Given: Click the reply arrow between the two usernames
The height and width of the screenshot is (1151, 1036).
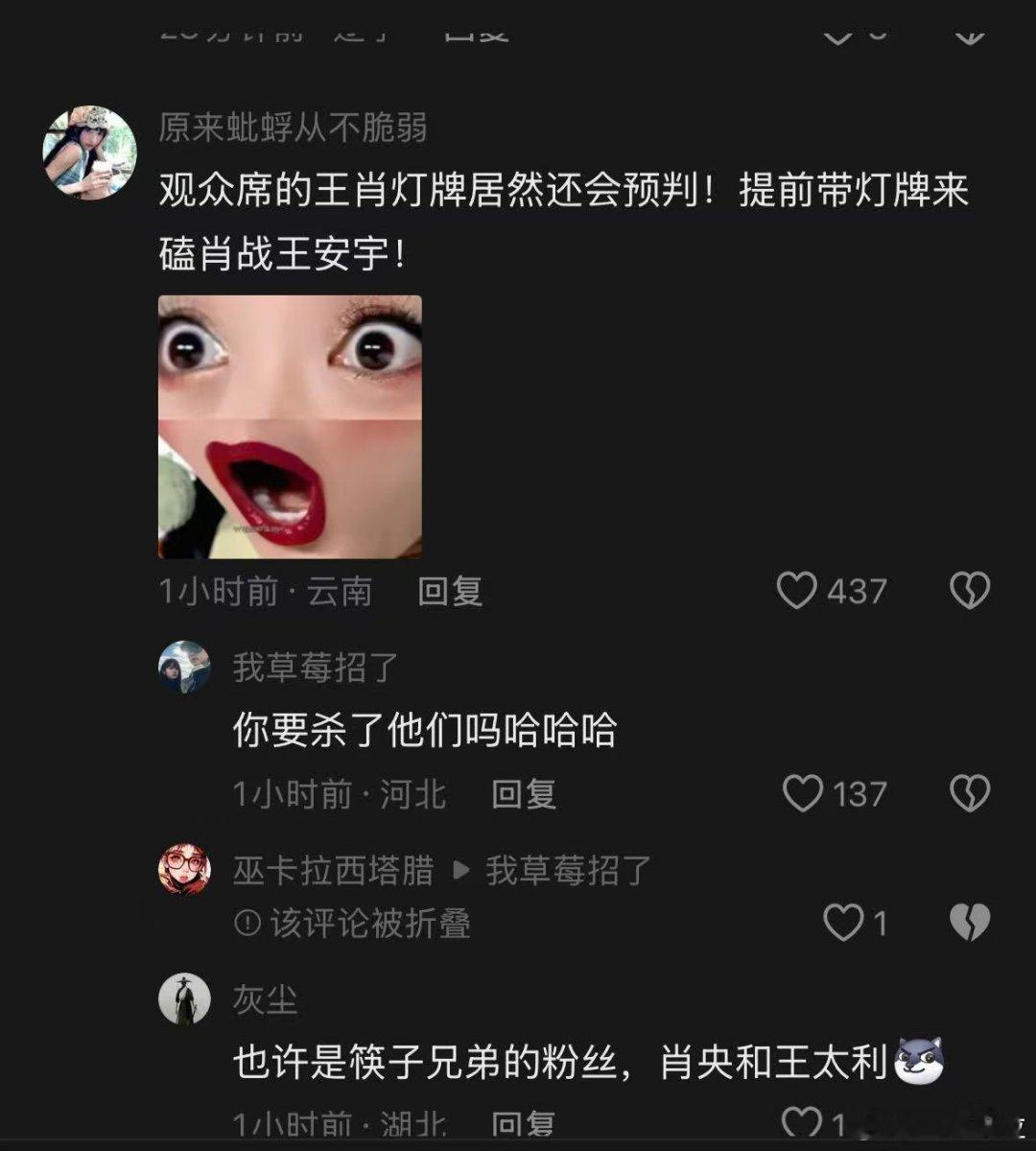Looking at the screenshot, I should tap(463, 873).
